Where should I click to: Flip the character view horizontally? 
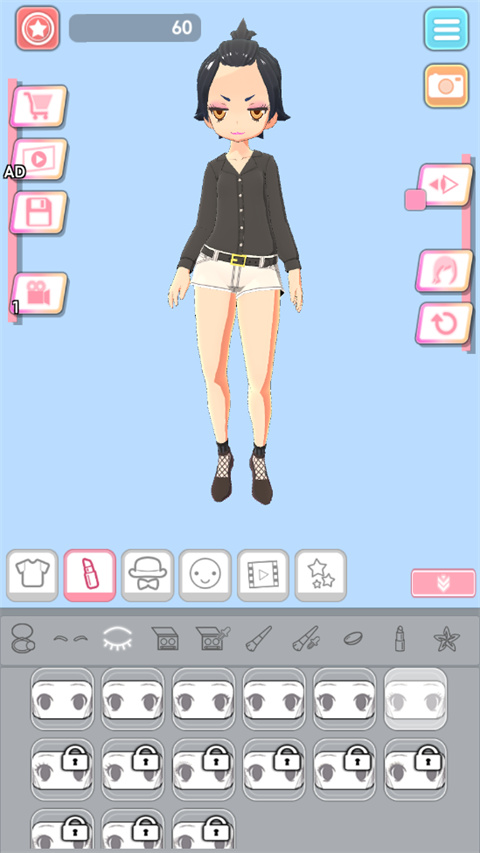tap(445, 186)
